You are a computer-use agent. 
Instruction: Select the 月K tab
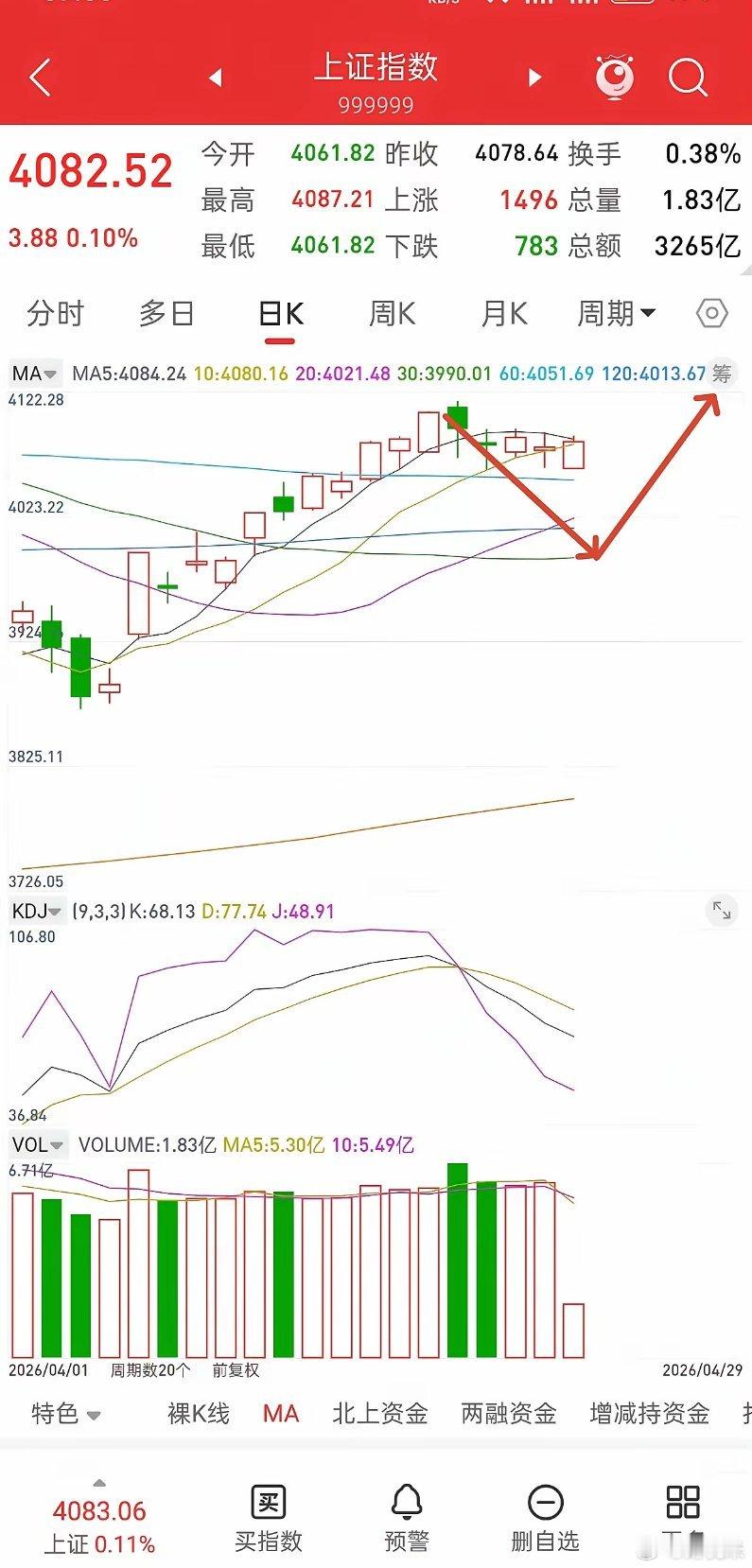tap(504, 313)
